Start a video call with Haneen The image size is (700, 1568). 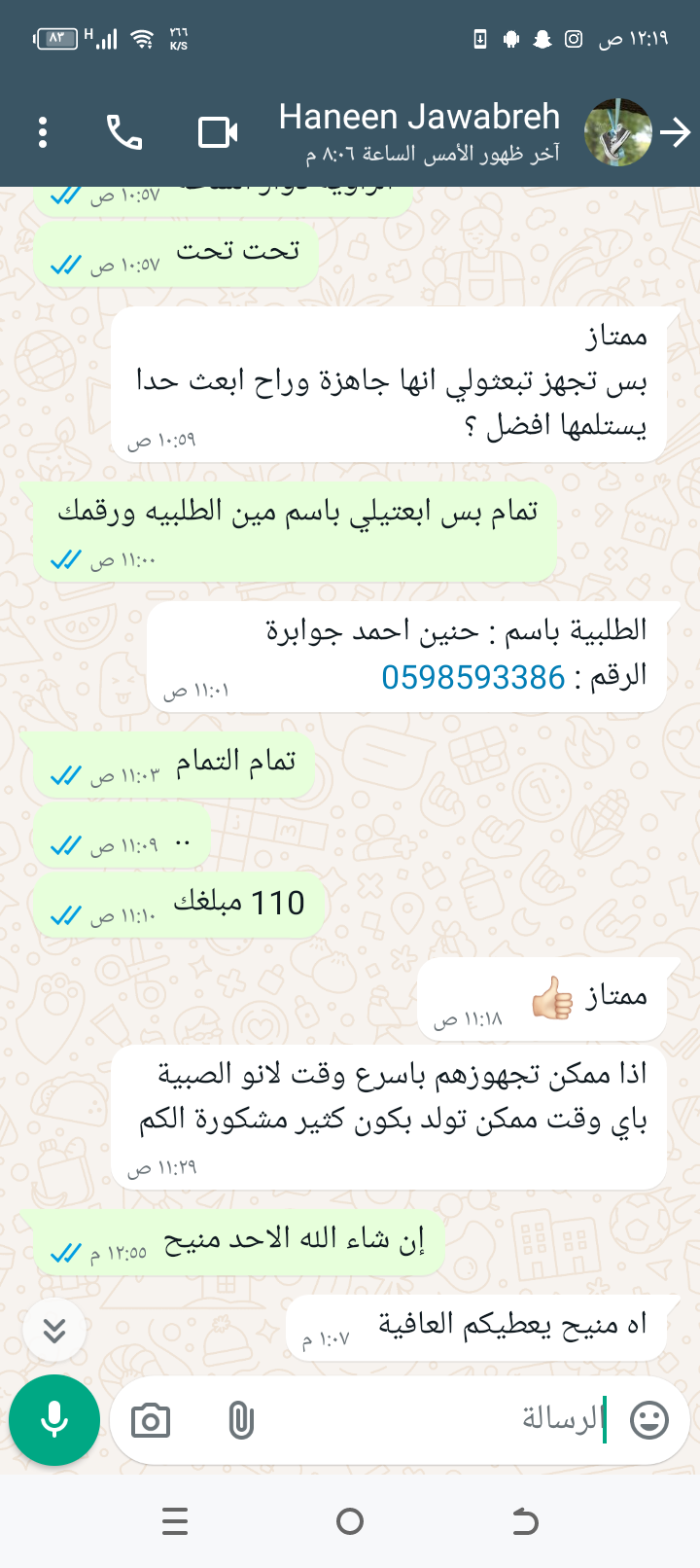pyautogui.click(x=218, y=132)
